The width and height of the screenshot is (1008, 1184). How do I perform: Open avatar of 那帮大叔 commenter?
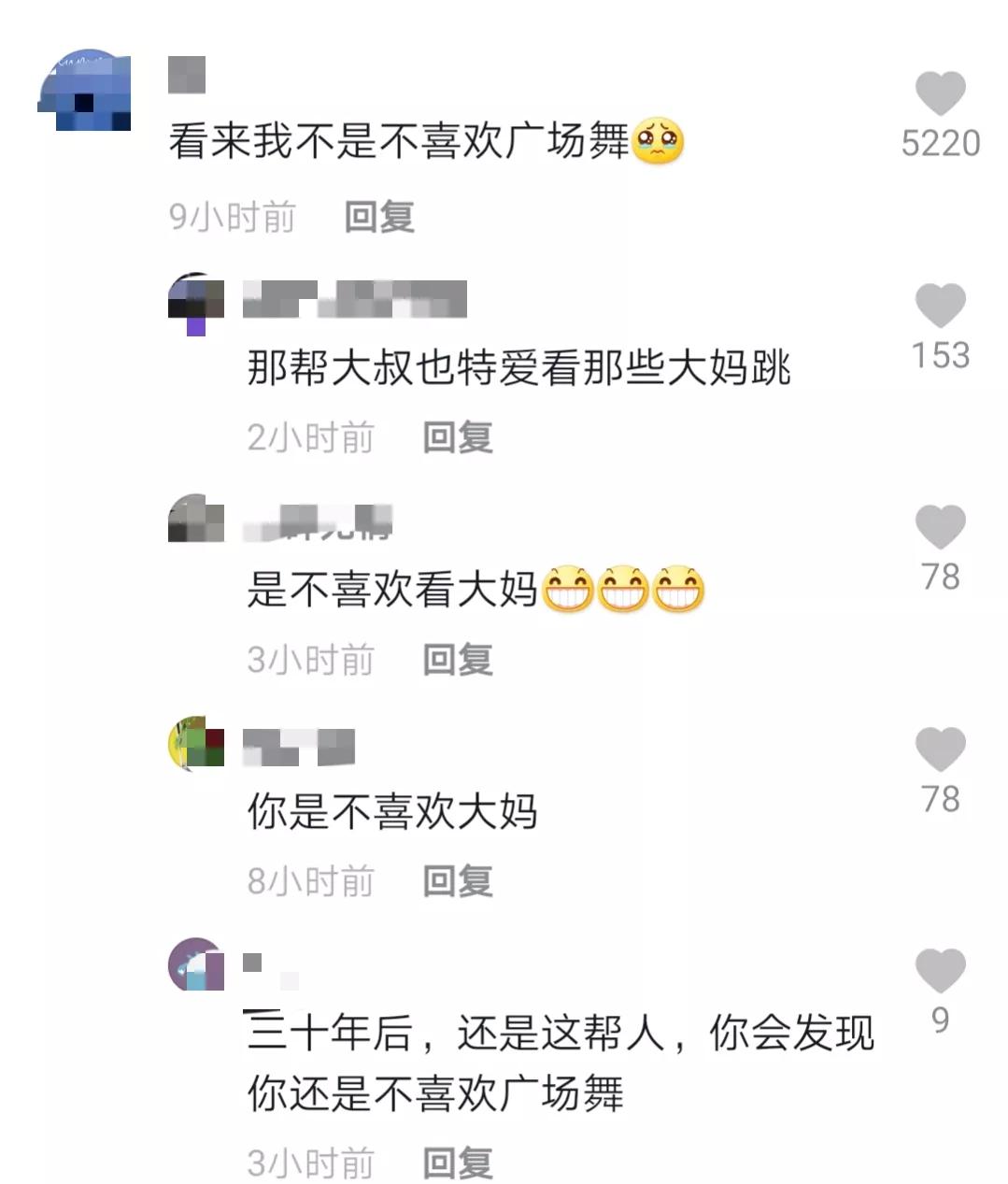click(196, 303)
